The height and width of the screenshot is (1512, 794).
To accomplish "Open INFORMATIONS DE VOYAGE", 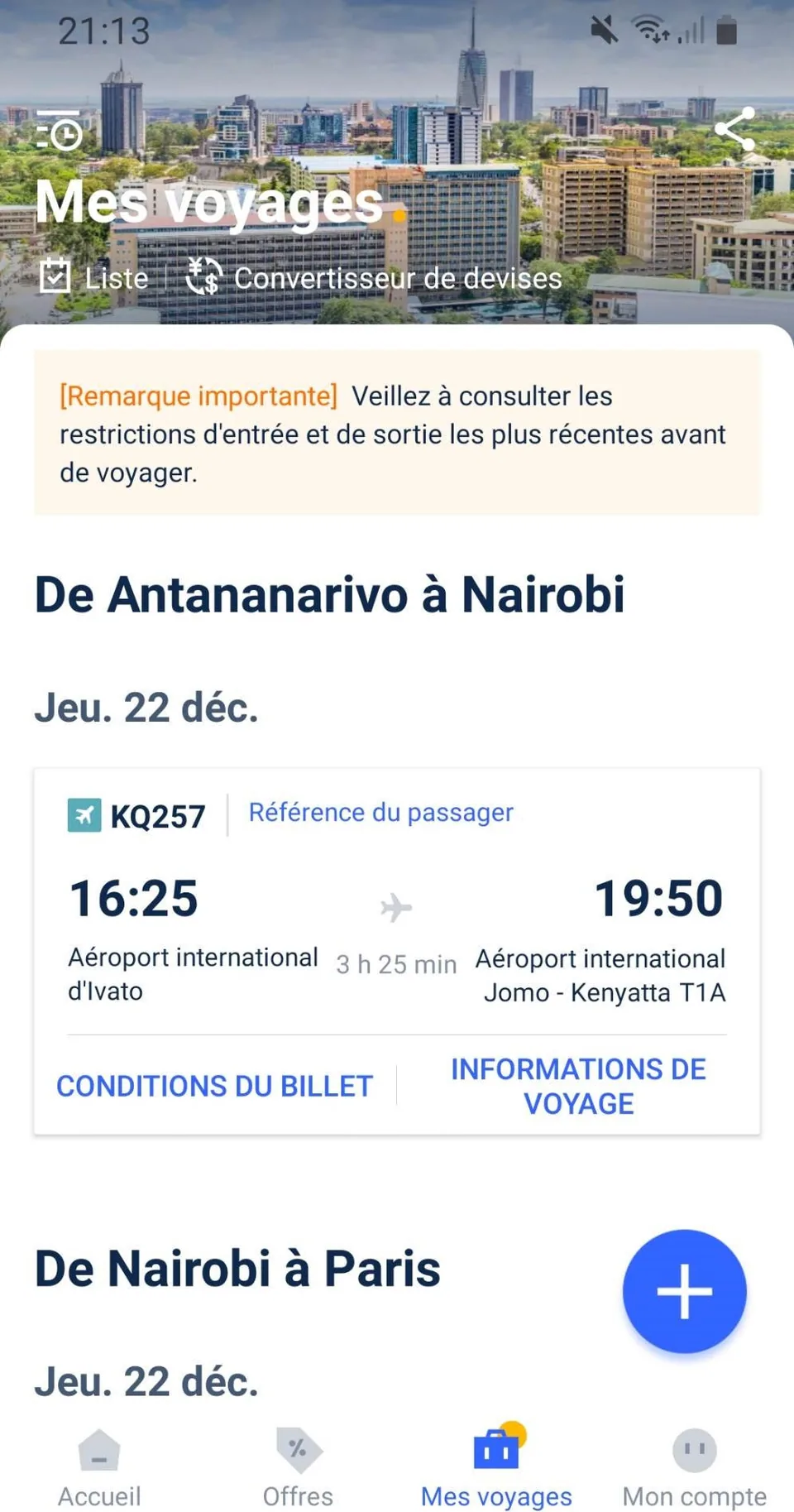I will point(578,1086).
